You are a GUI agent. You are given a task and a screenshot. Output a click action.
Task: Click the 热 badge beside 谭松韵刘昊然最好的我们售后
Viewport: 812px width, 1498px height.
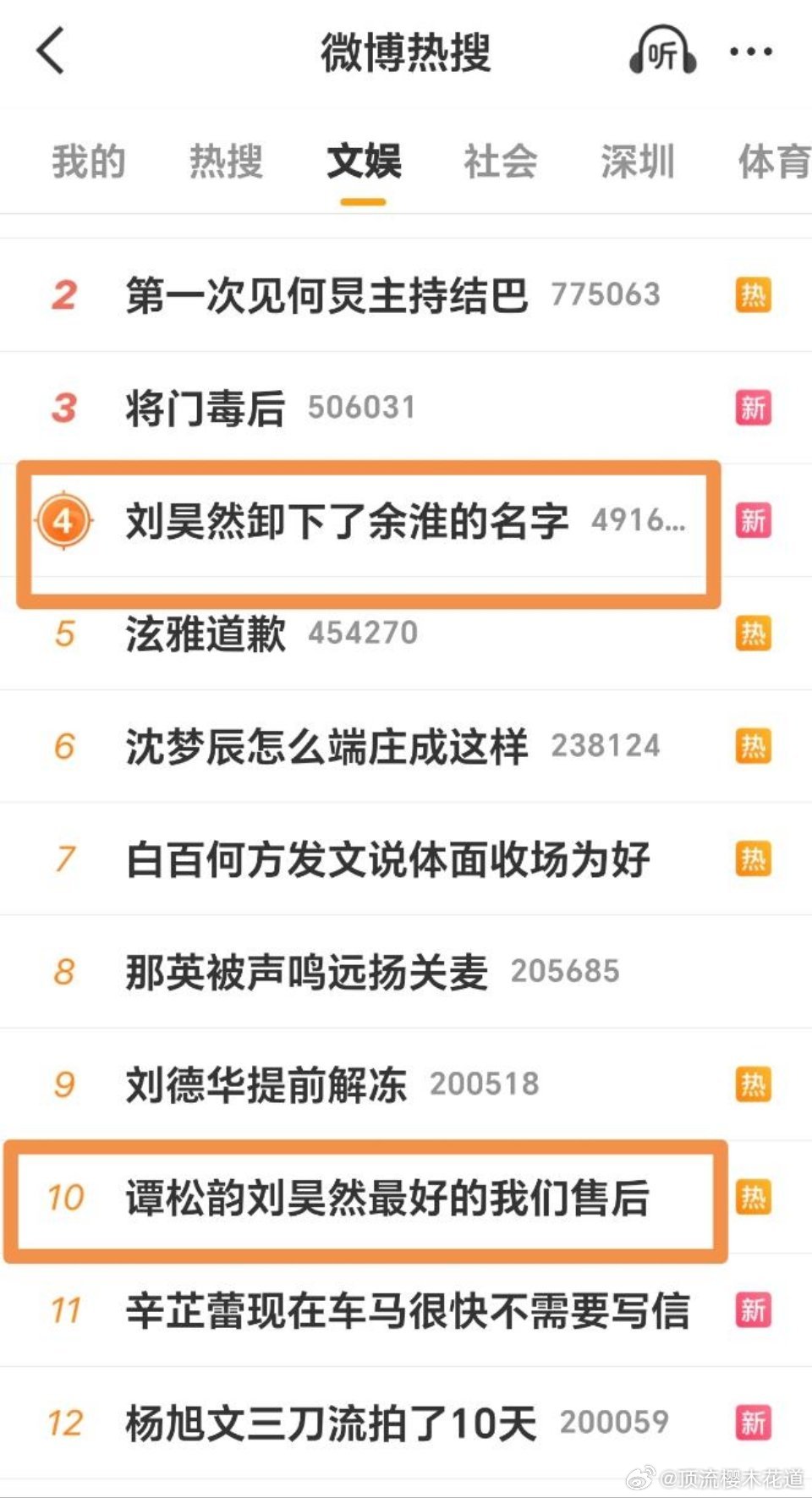click(x=755, y=1197)
